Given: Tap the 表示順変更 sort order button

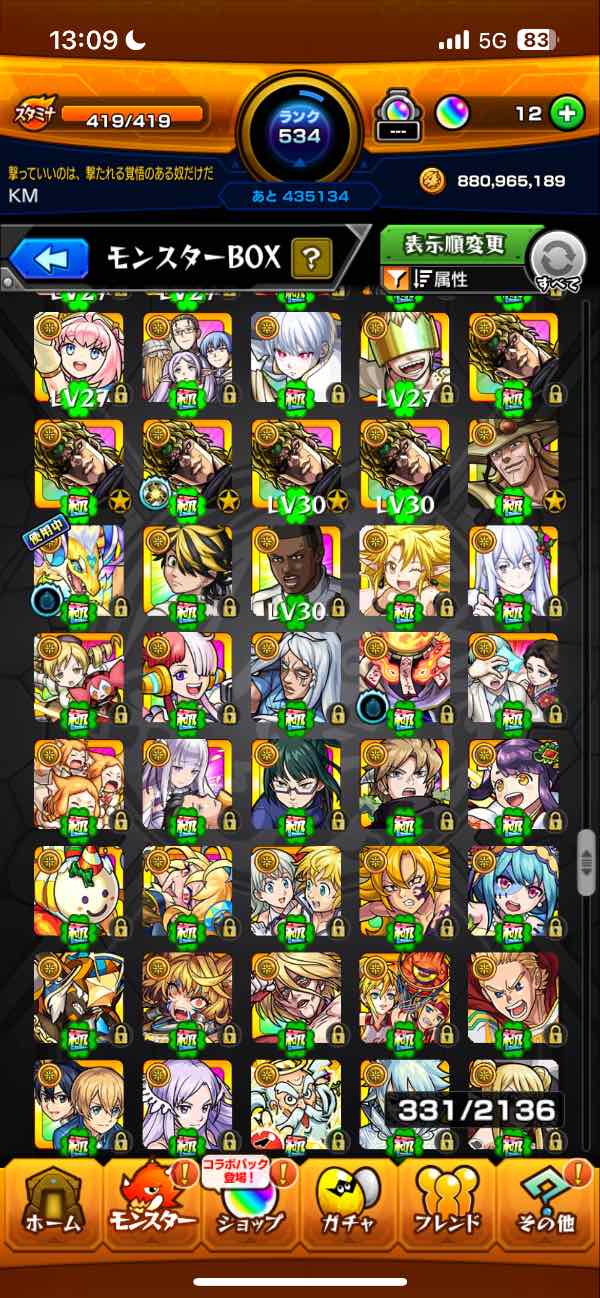Looking at the screenshot, I should pos(456,244).
